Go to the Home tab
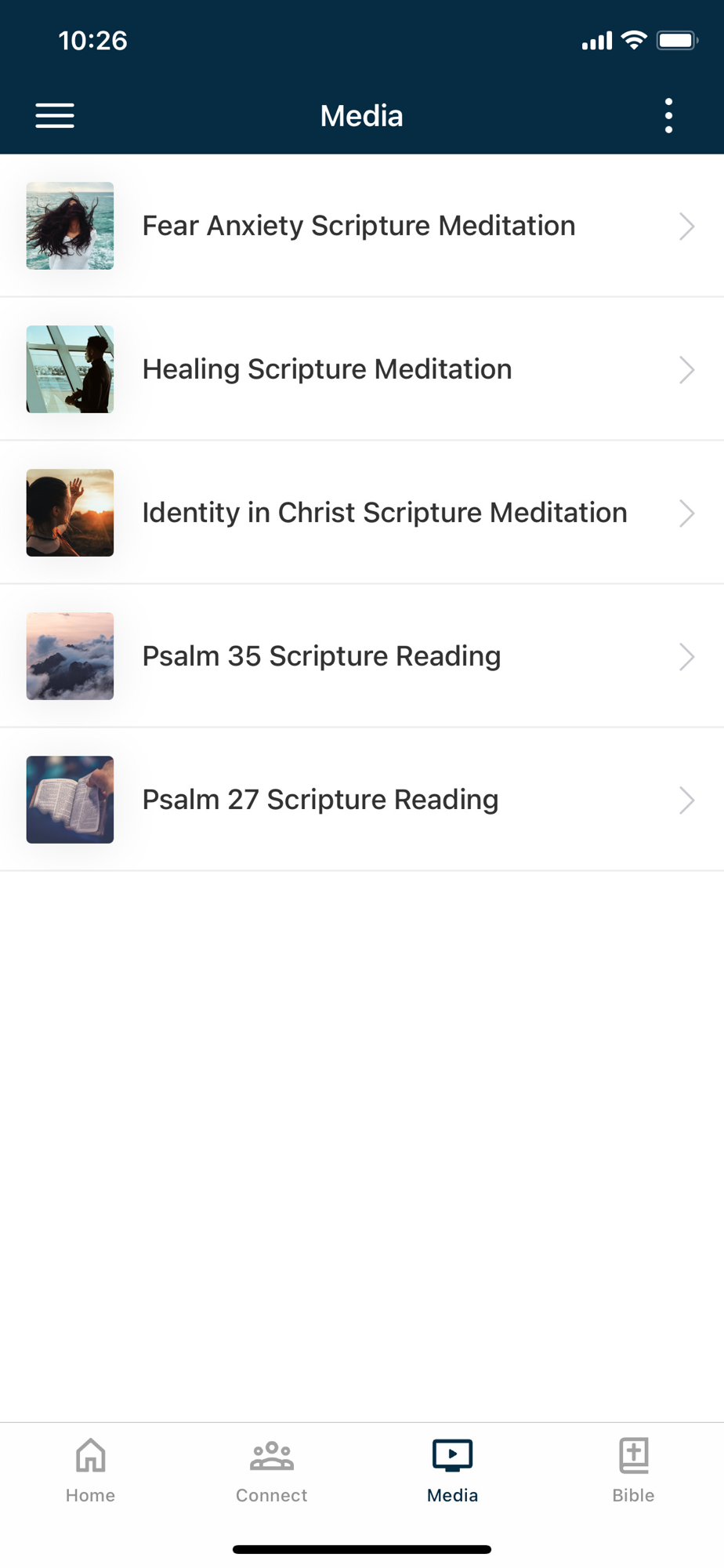 coord(90,1470)
